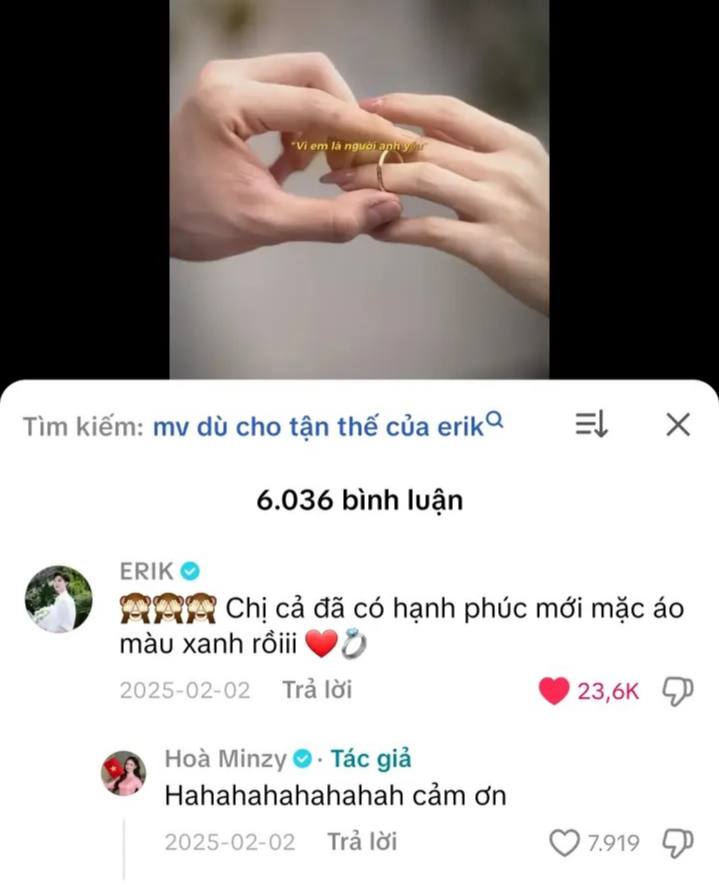The width and height of the screenshot is (719, 887).
Task: Open the comment sort options
Action: click(x=591, y=425)
